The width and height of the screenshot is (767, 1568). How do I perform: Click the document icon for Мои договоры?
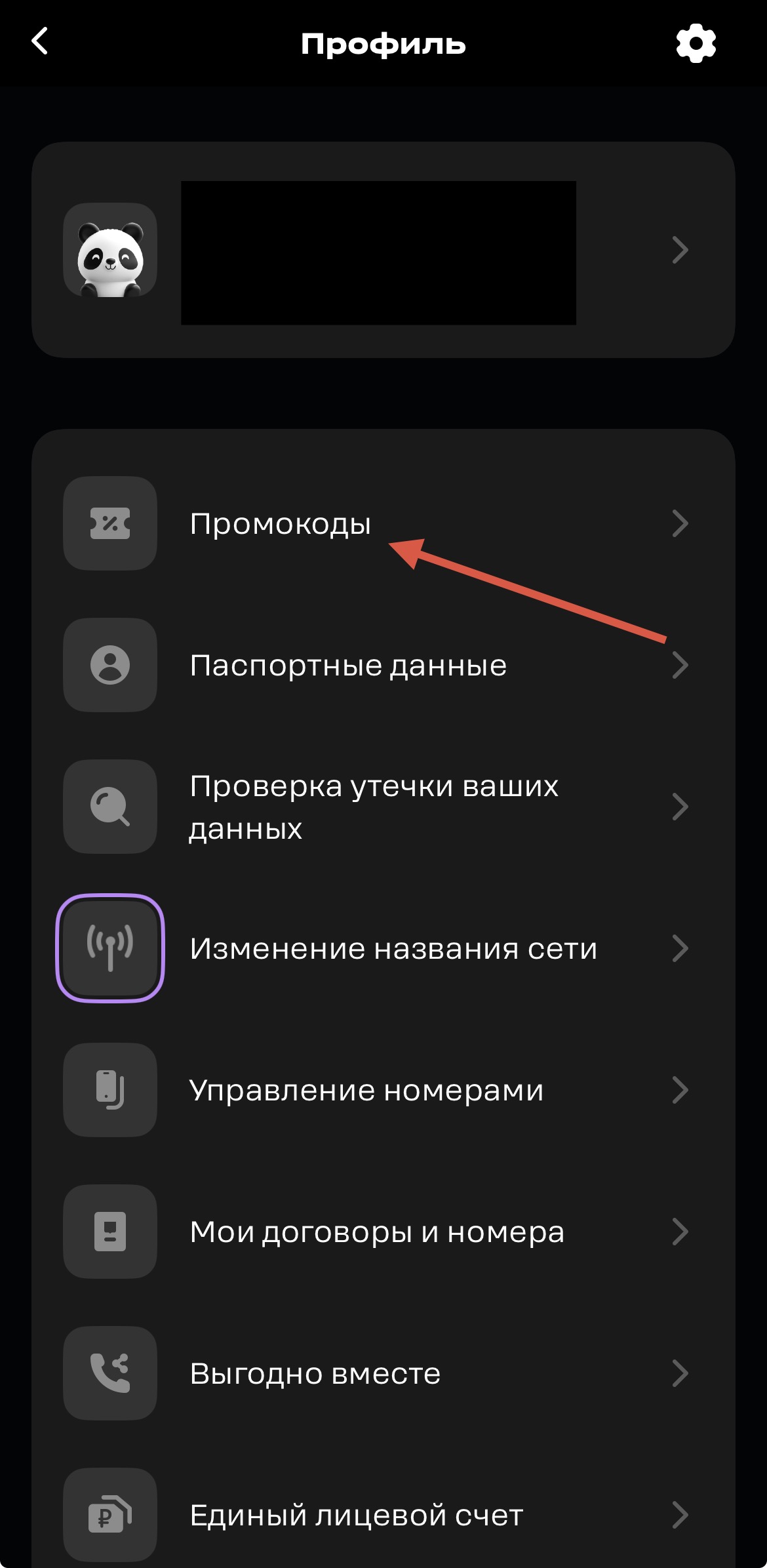[x=110, y=1232]
